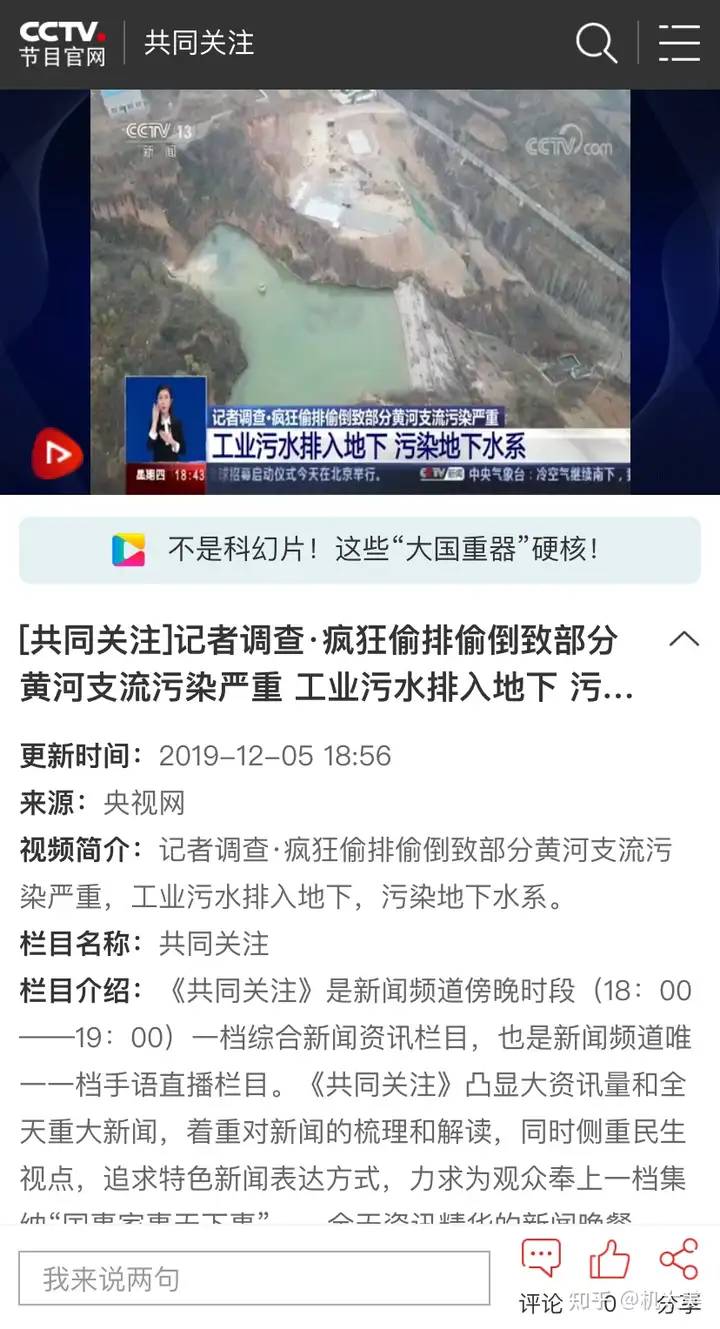Play the video with the red play button

click(x=57, y=455)
